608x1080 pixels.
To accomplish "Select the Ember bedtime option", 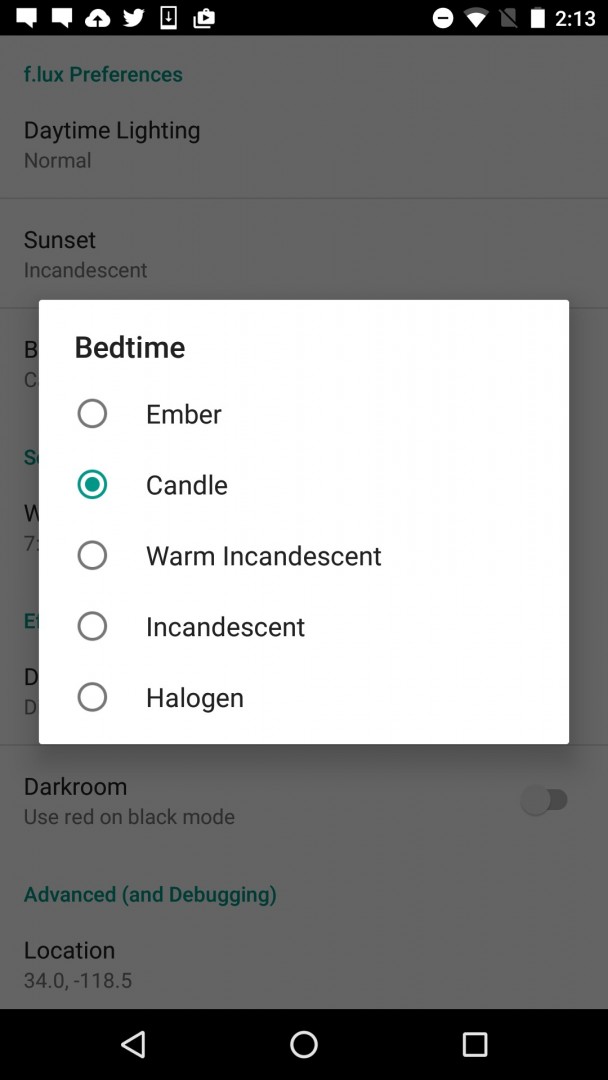I will point(92,413).
